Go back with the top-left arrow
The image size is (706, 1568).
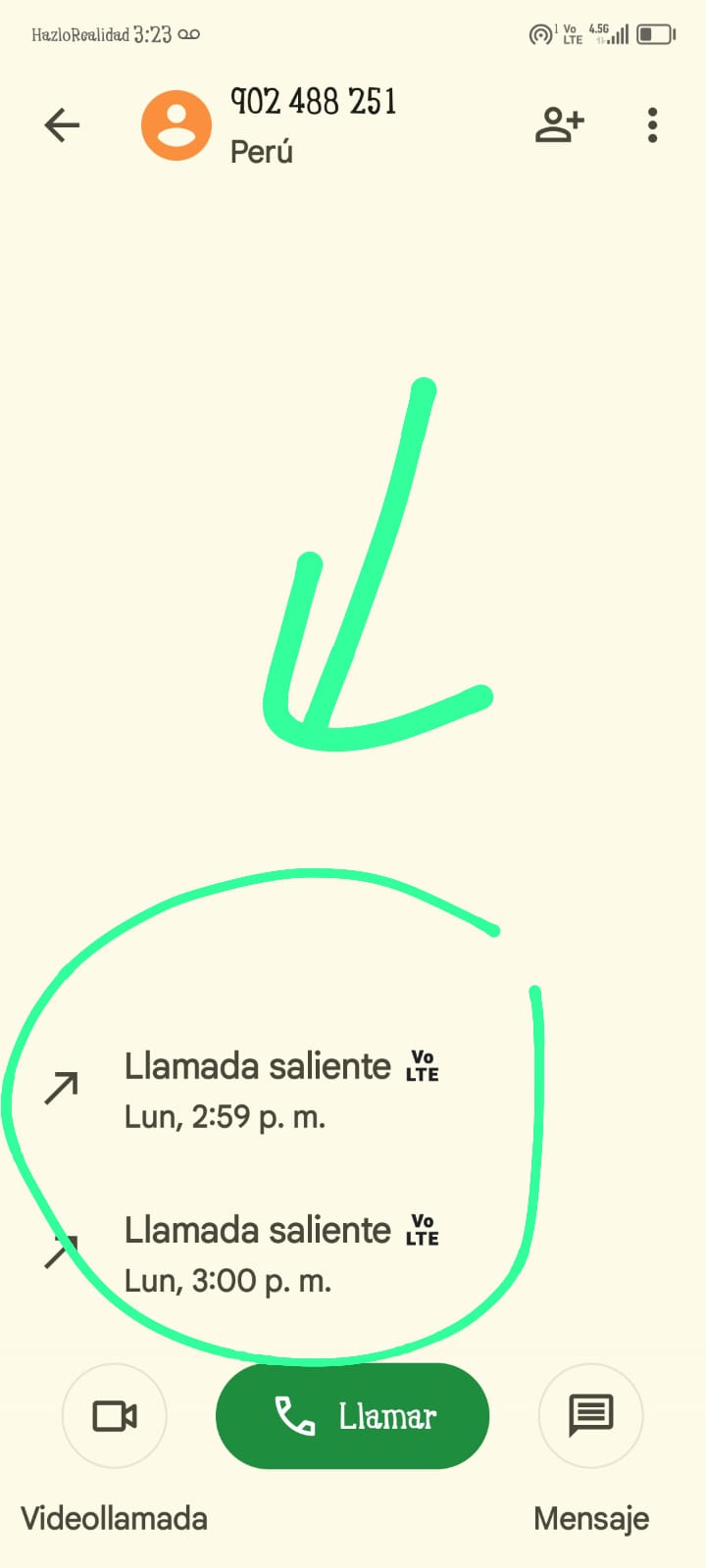62,125
